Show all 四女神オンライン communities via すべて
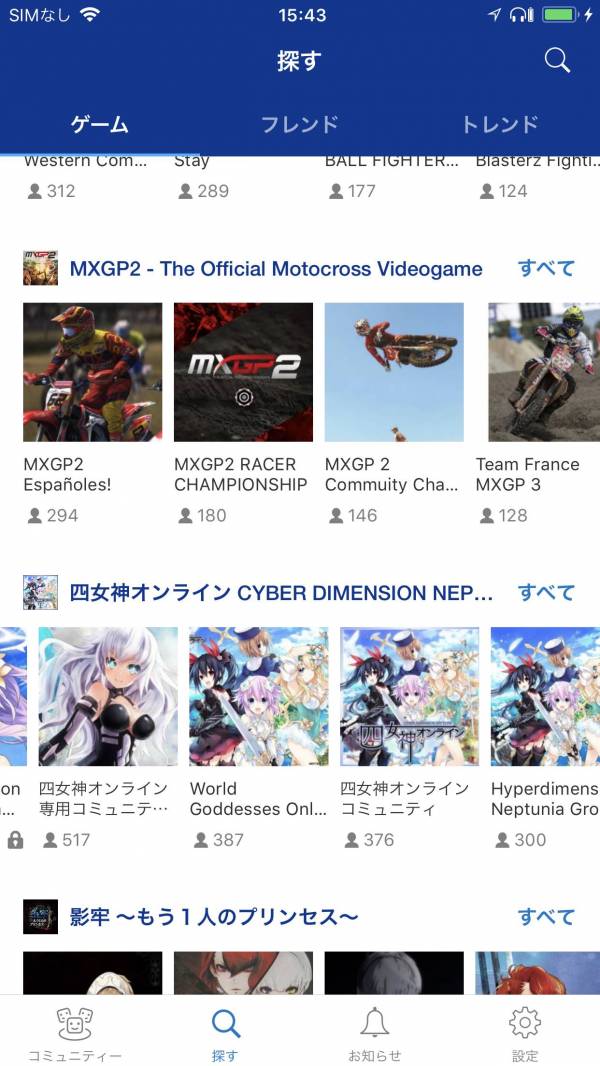Image resolution: width=600 pixels, height=1066 pixels. click(546, 592)
